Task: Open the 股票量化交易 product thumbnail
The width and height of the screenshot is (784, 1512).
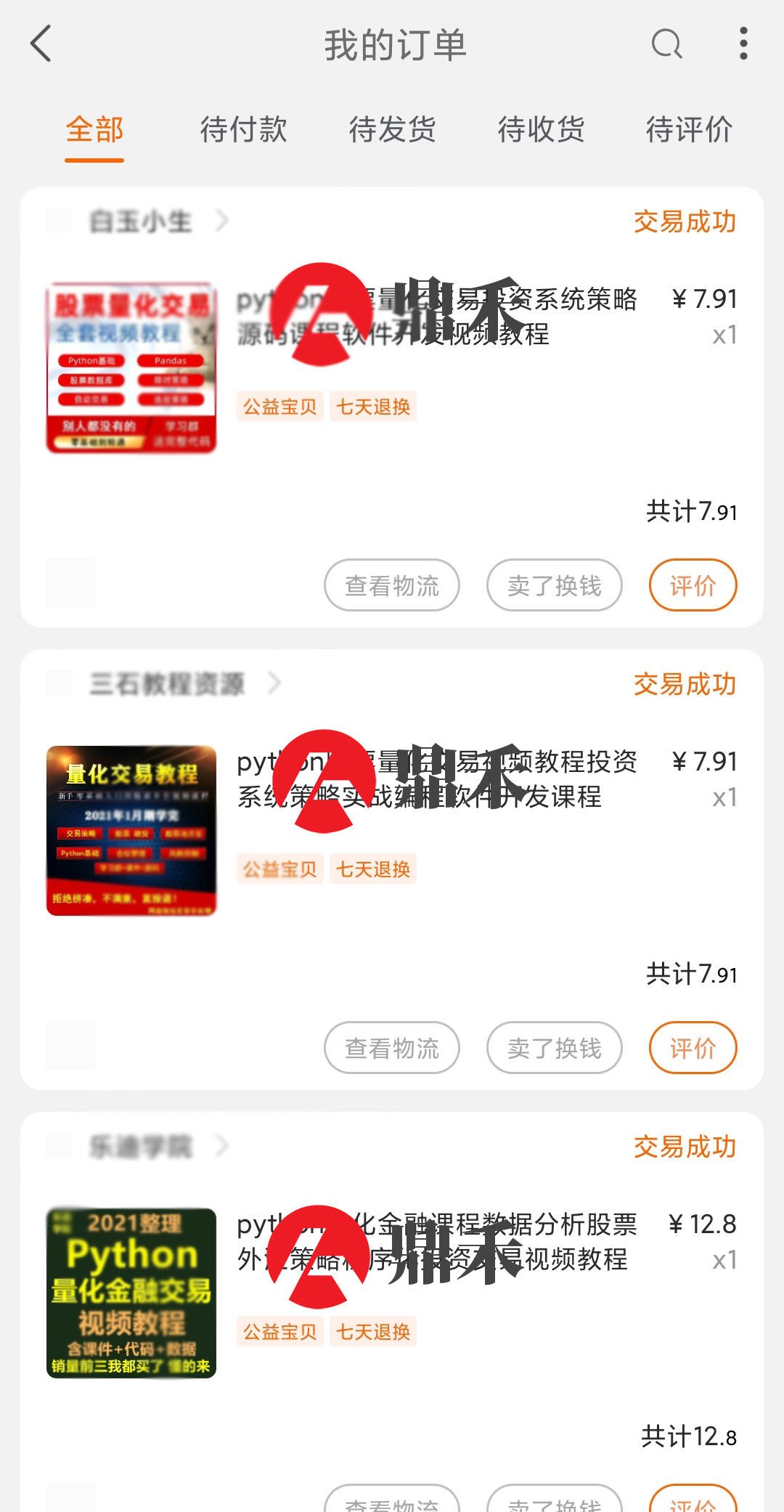Action: 131,368
